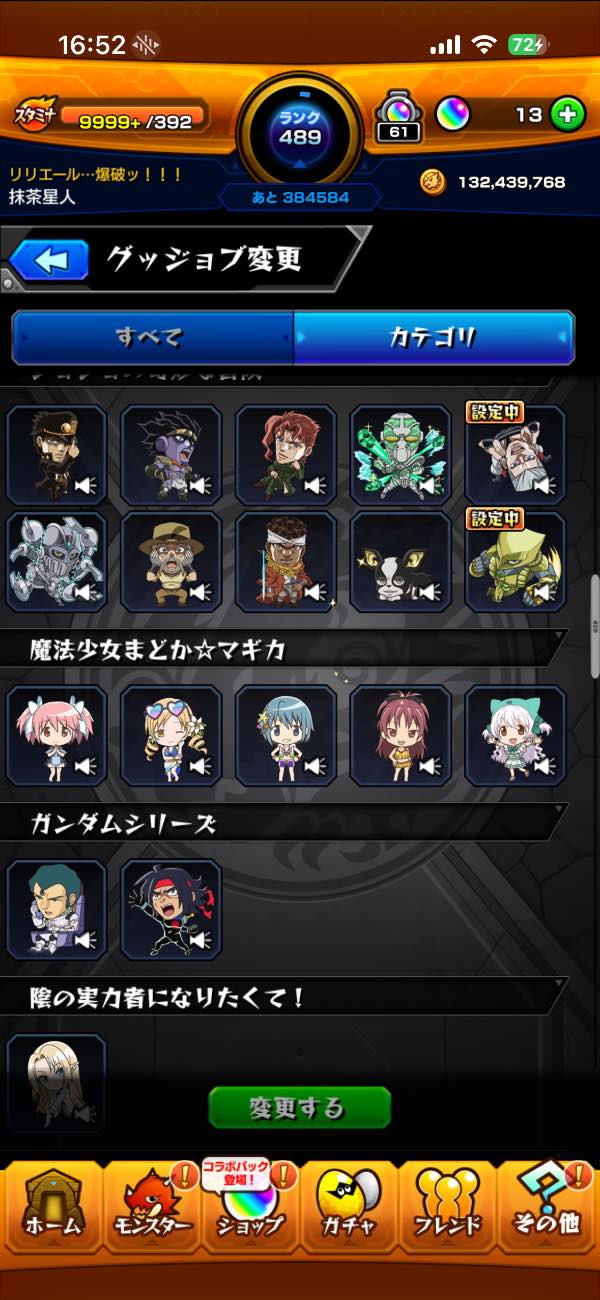This screenshot has width=600, height=1300.
Task: Tap the green 変更する button
Action: point(299,1108)
